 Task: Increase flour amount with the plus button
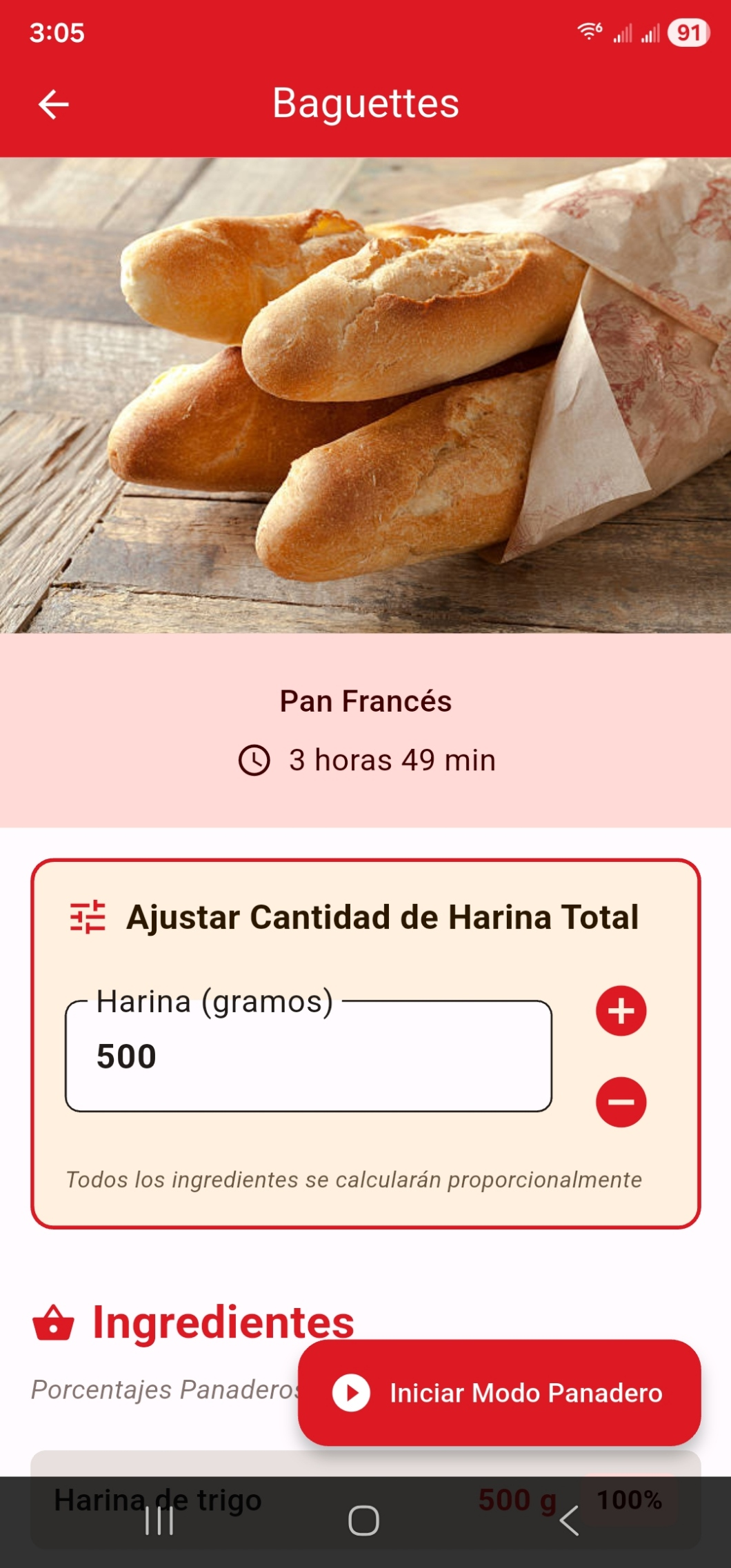pyautogui.click(x=620, y=1010)
